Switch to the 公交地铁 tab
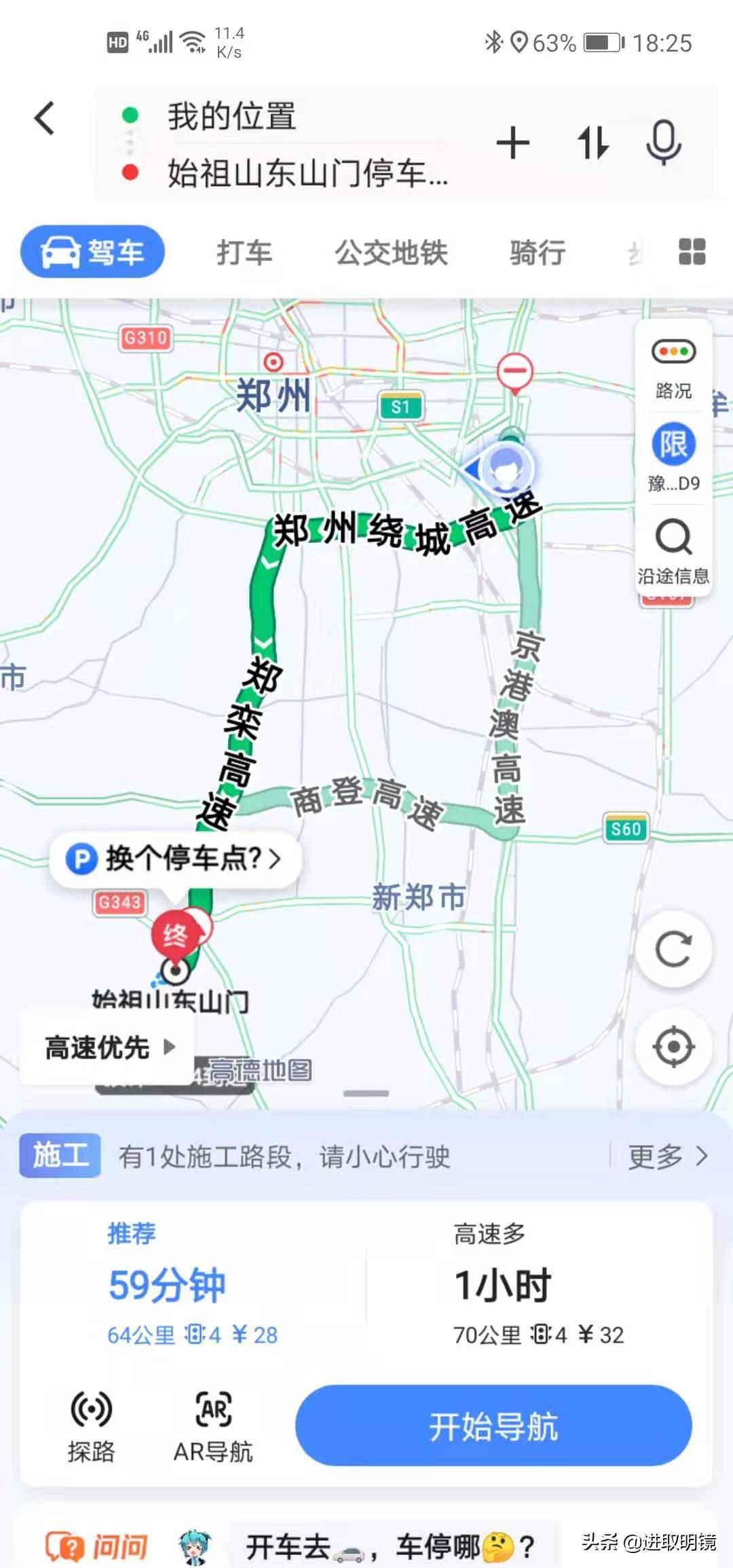733x1568 pixels. click(x=391, y=253)
